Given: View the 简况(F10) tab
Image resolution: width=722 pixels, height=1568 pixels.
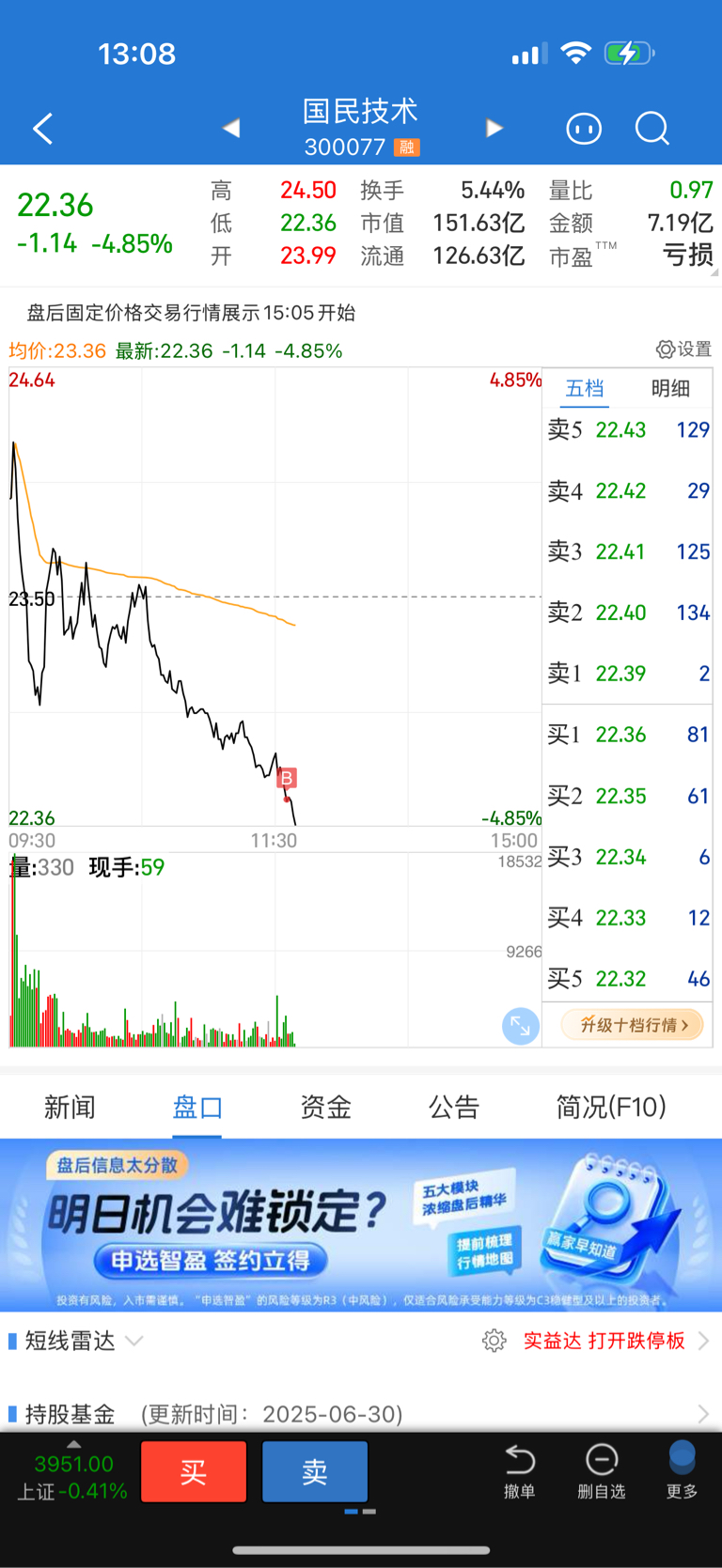Looking at the screenshot, I should (611, 1107).
